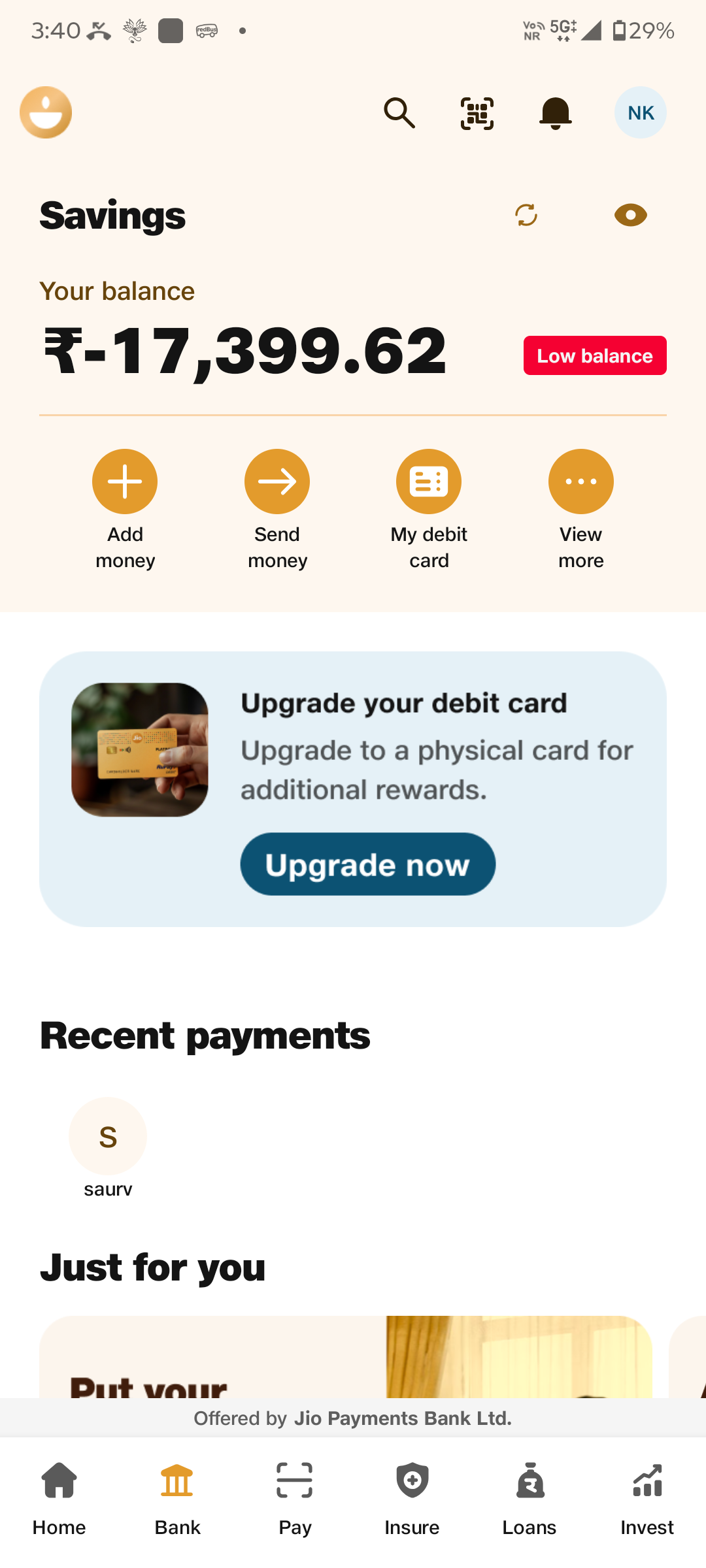
Task: Open the notifications bell
Action: point(555,113)
